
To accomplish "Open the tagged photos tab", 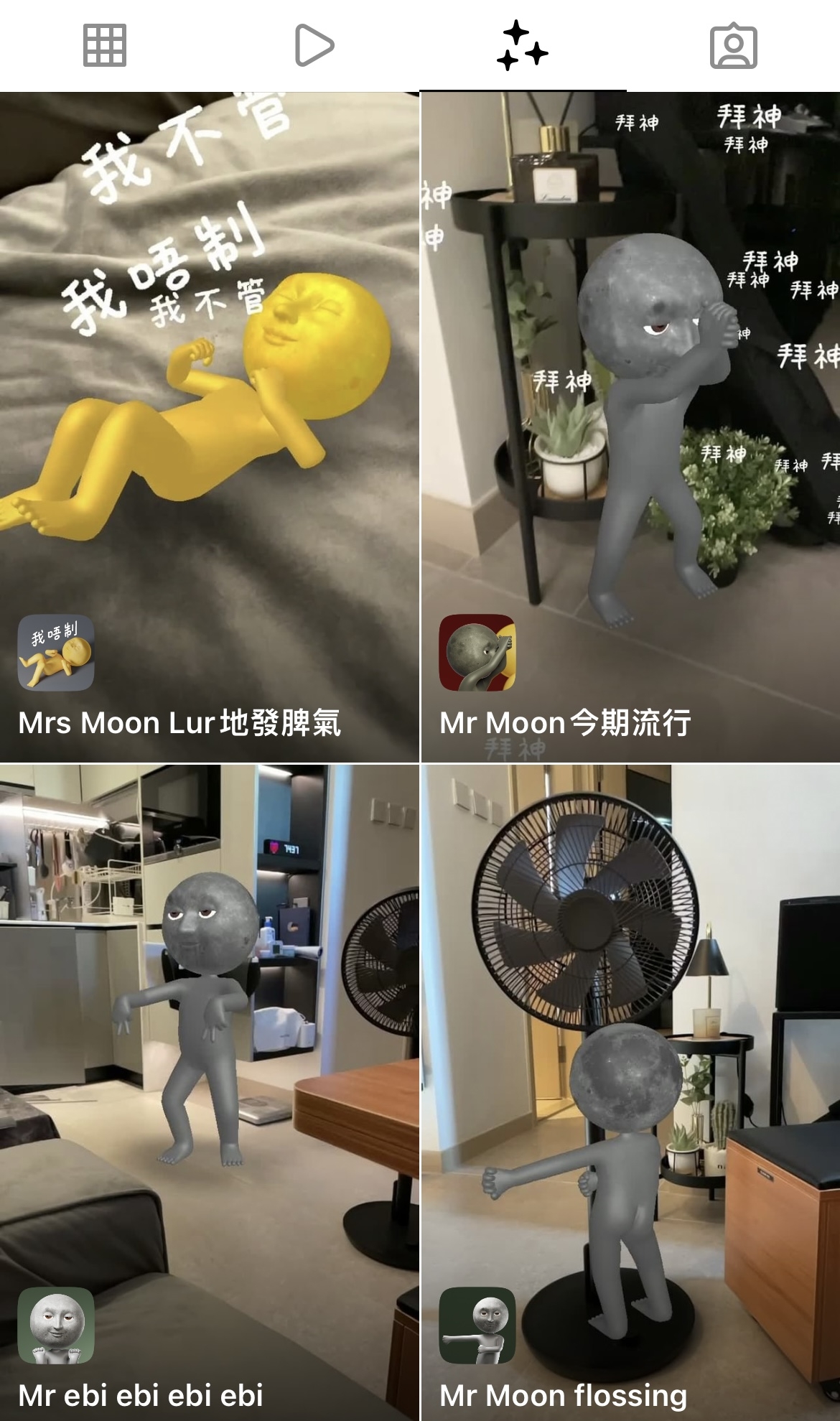I will [x=733, y=47].
